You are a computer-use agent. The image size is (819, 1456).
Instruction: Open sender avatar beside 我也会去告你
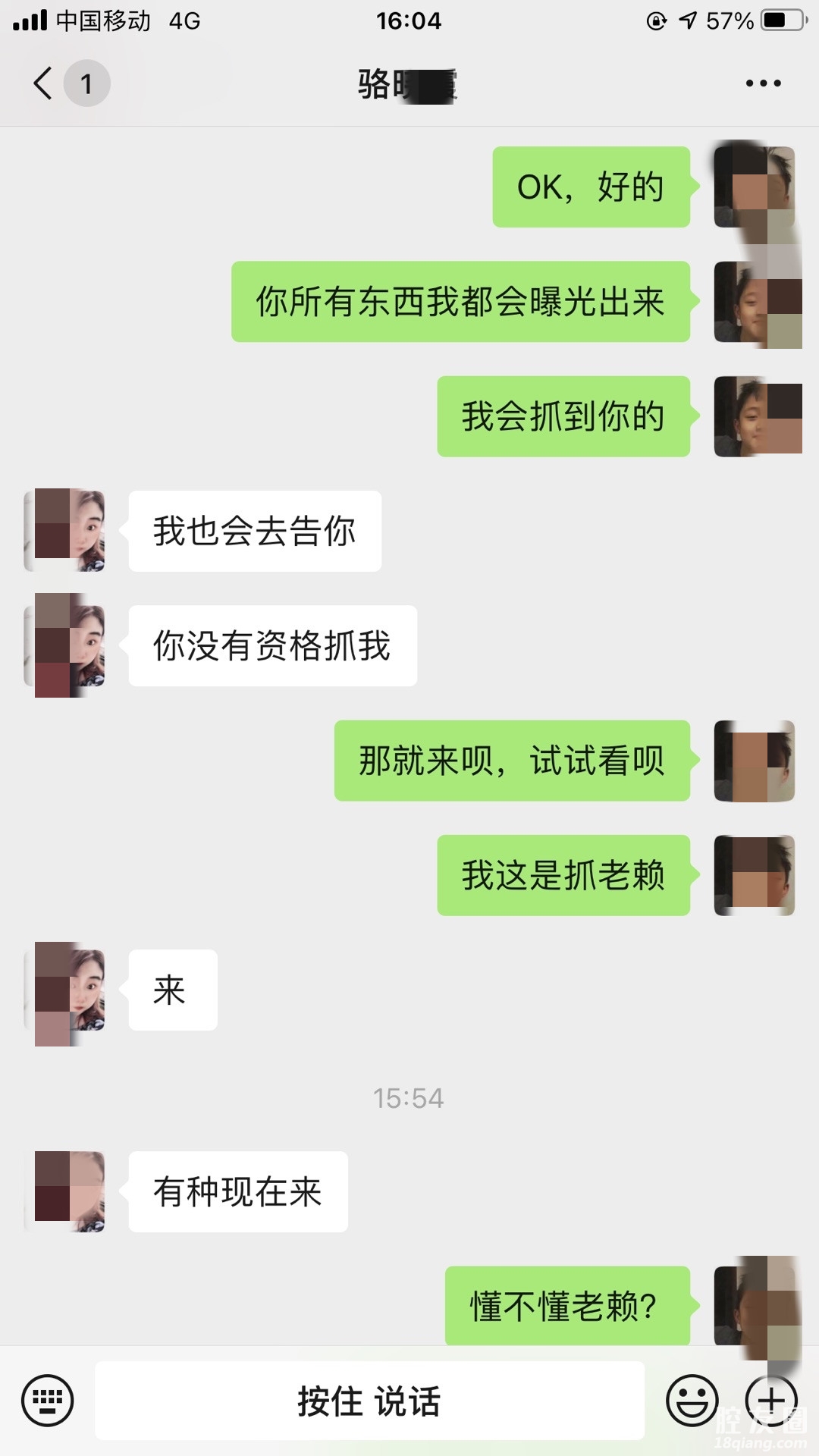click(65, 530)
